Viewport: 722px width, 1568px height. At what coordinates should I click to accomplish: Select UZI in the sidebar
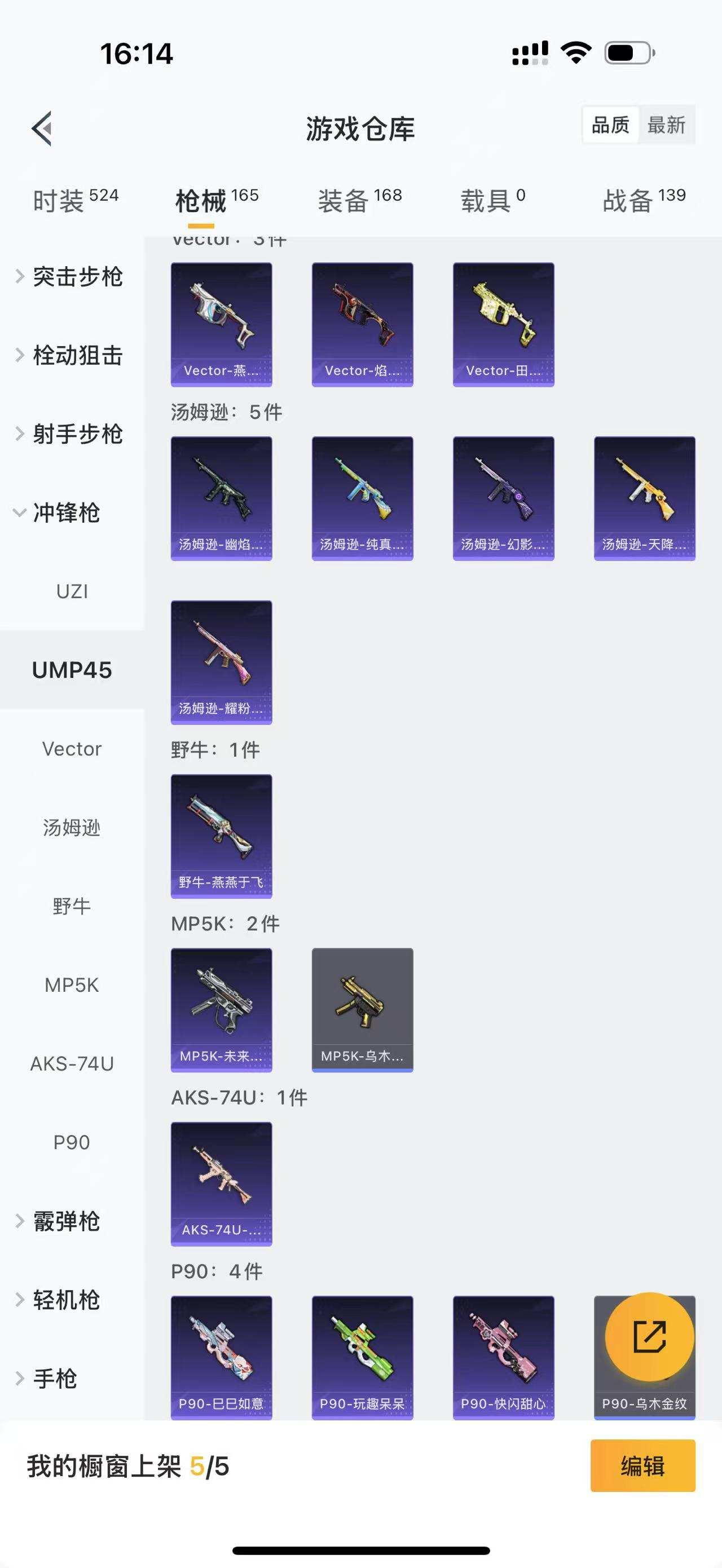(x=72, y=591)
